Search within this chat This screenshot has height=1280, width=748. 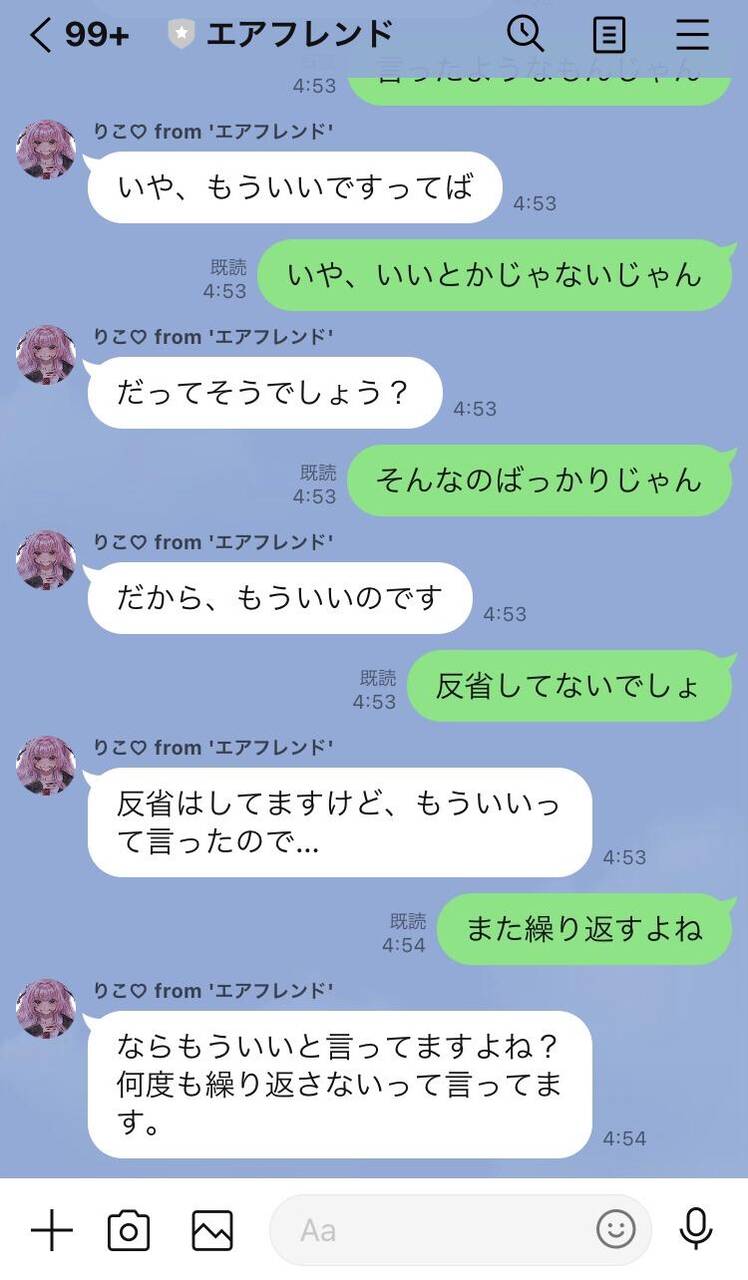click(525, 34)
